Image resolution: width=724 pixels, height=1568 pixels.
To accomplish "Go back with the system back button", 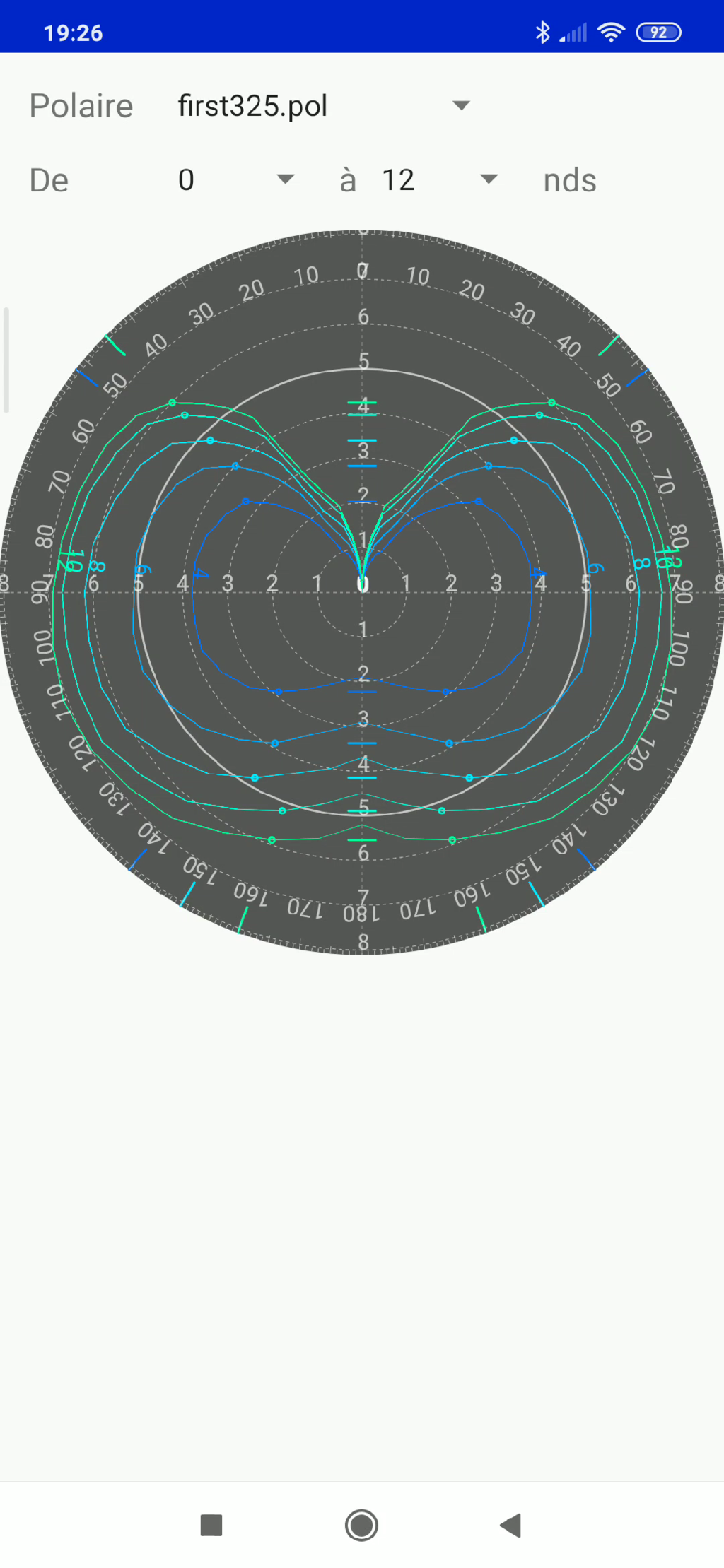I will click(510, 1525).
